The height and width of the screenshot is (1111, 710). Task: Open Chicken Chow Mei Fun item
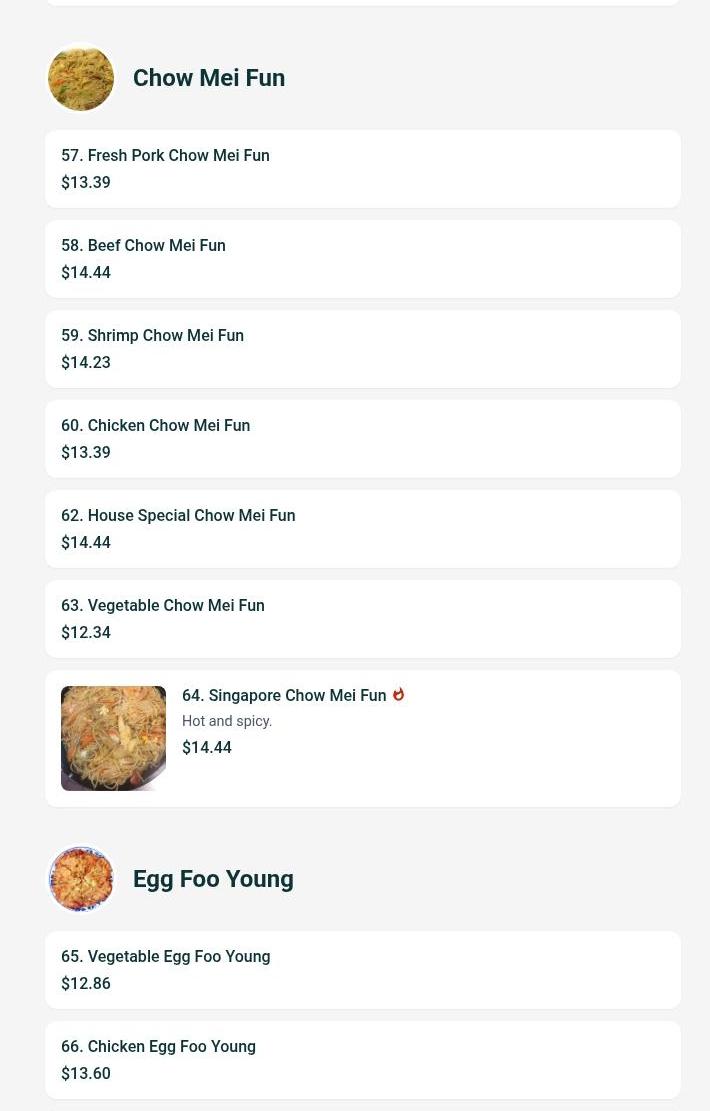(x=362, y=439)
